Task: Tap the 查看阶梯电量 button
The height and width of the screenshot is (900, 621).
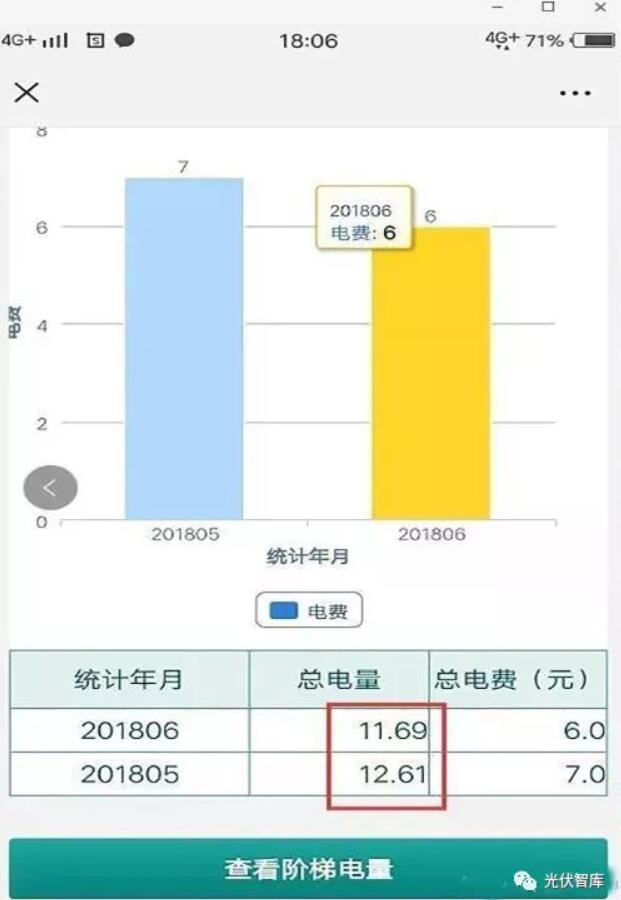Action: pos(308,868)
